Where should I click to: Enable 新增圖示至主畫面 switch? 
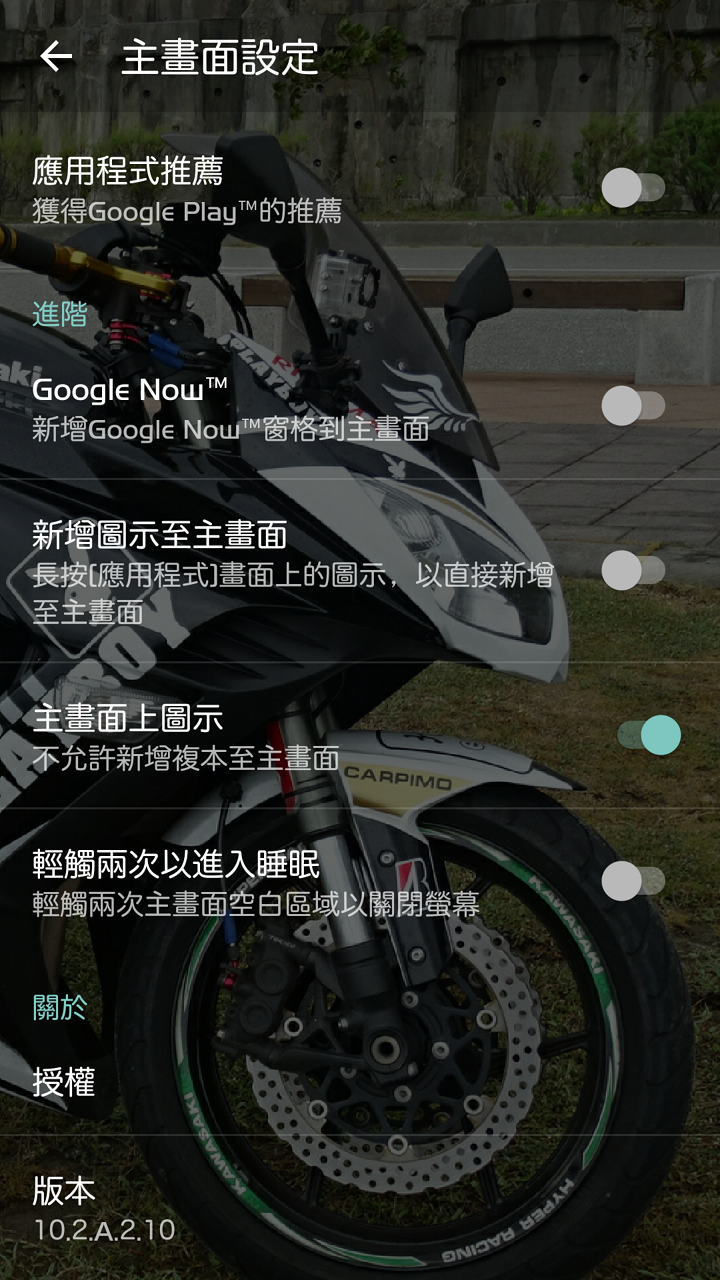pos(634,570)
